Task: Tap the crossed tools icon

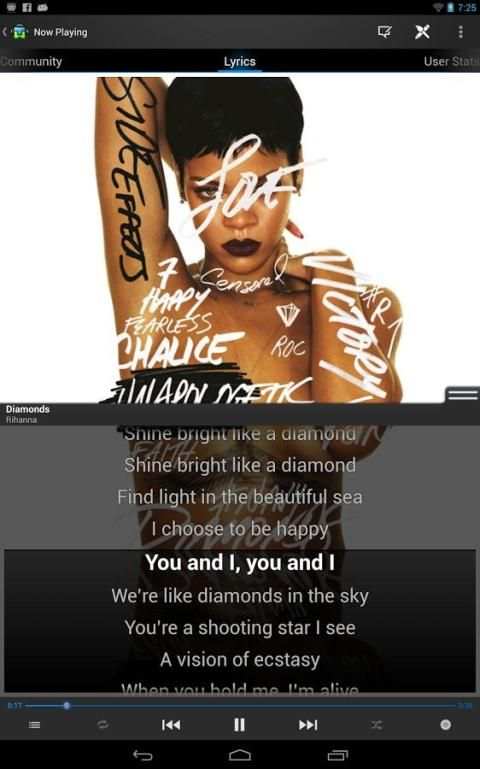Action: click(x=422, y=32)
